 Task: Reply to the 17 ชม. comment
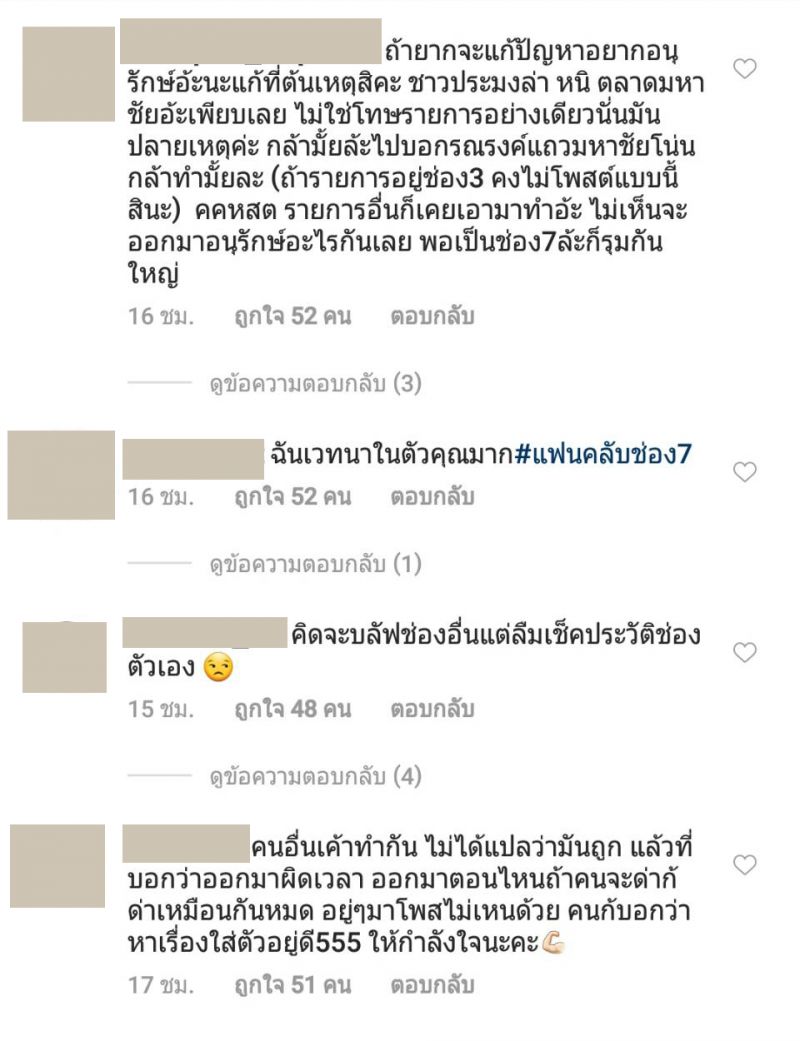(x=432, y=985)
